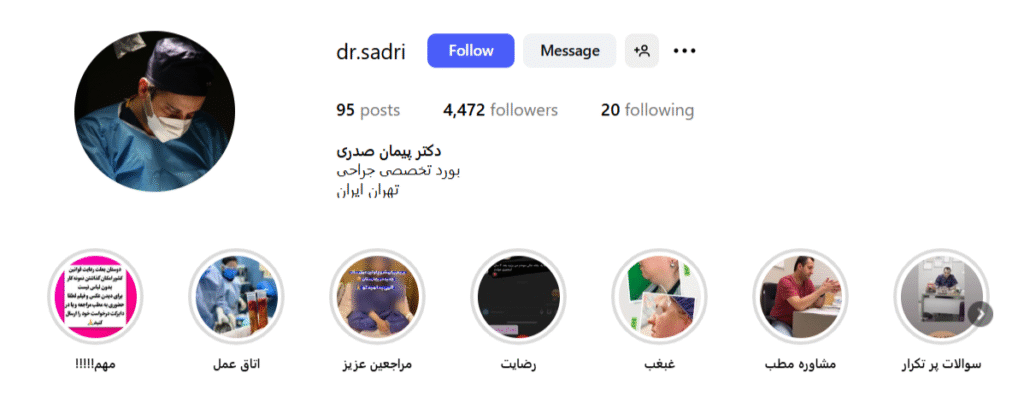Screen dimensions: 1024x408
Task: Open the 20 following list
Action: (x=647, y=110)
